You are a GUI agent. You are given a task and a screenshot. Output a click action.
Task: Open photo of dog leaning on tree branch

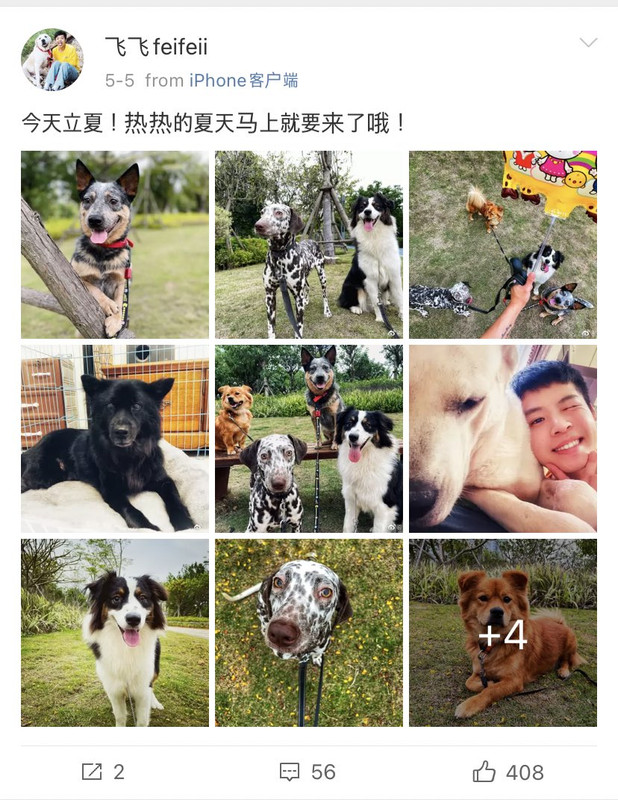[115, 244]
